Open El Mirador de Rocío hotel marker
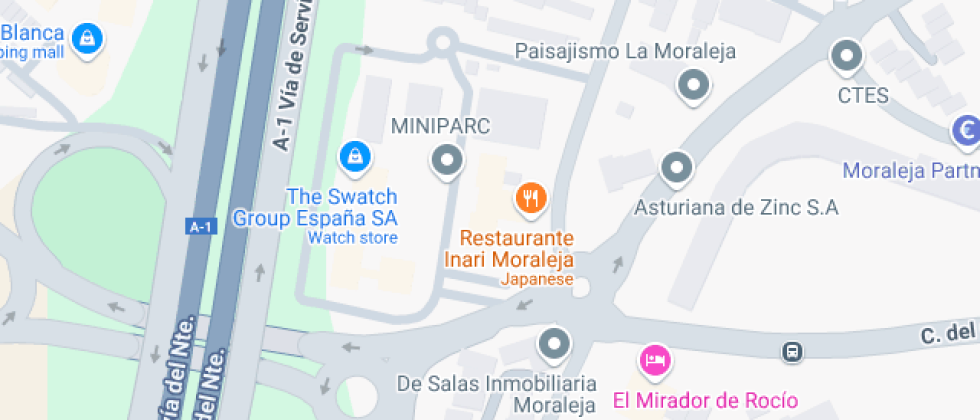Viewport: 980px width, 420px height. [654, 361]
